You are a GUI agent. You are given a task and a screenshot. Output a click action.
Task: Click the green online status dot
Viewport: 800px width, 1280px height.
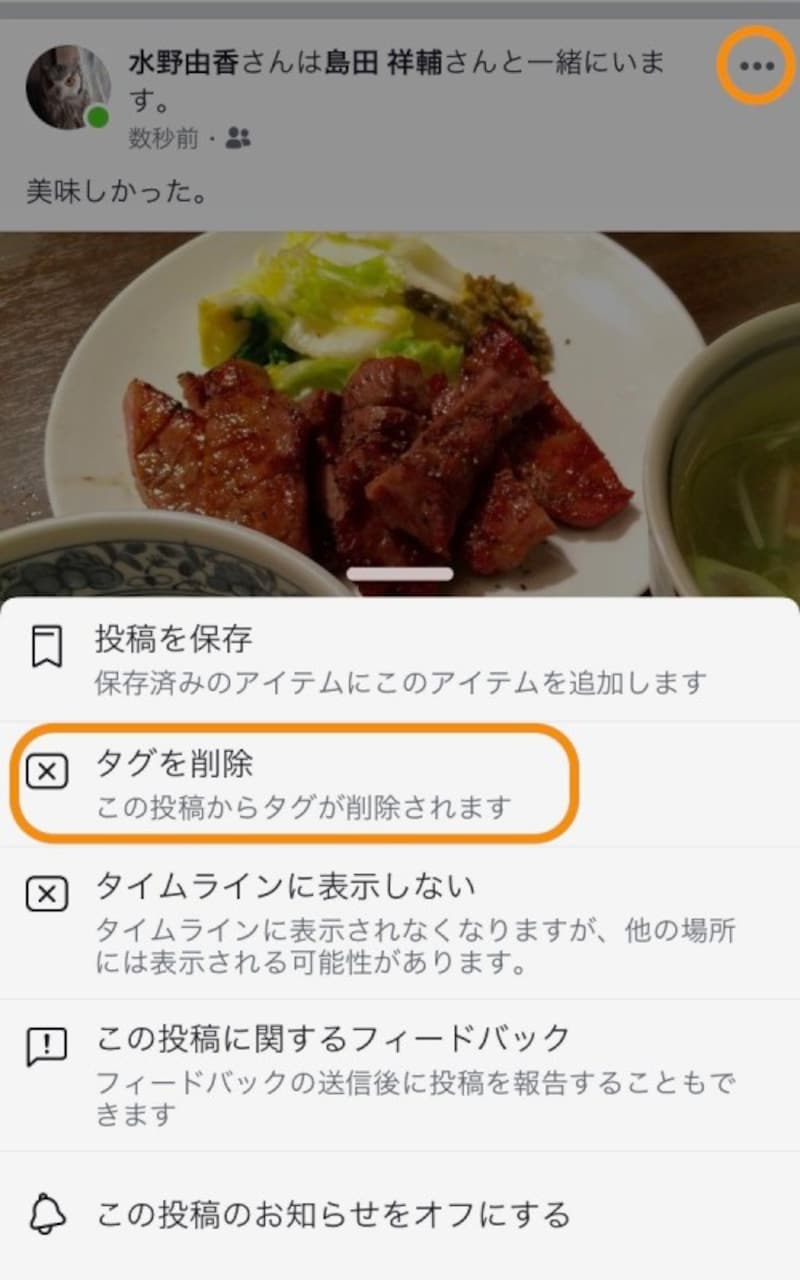pos(100,113)
